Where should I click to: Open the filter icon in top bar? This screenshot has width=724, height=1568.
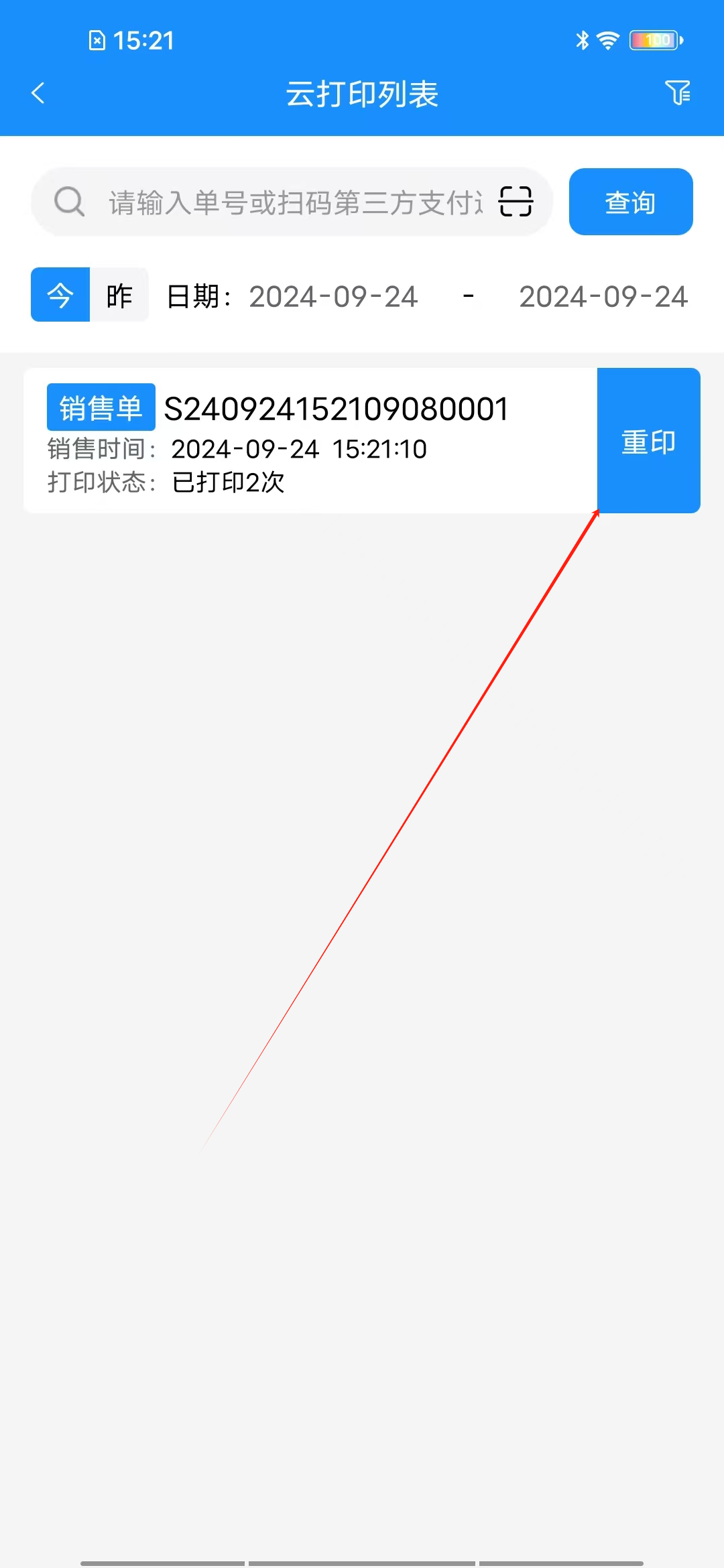click(678, 93)
